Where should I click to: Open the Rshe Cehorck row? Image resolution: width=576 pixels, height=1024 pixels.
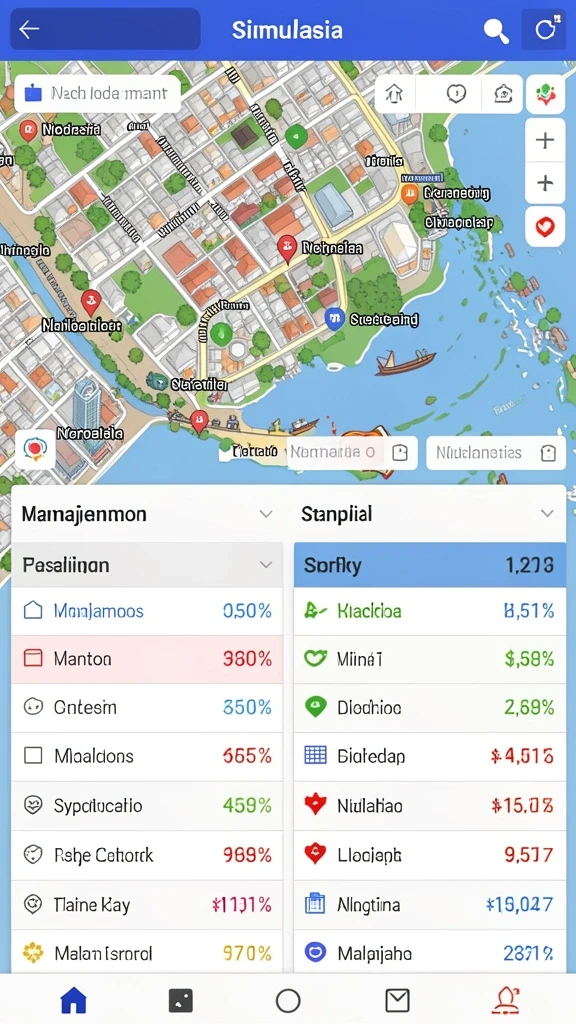[147, 855]
